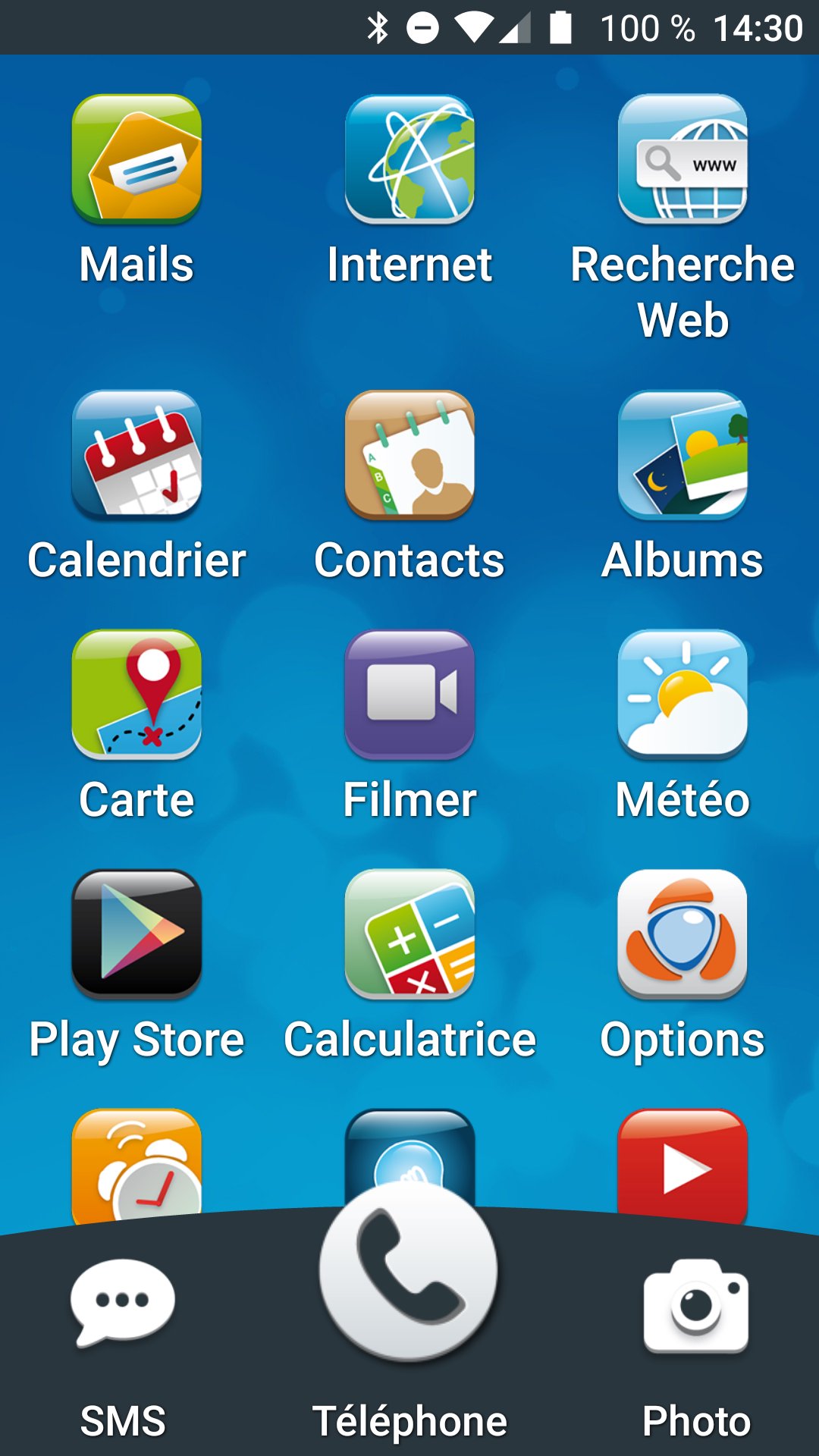This screenshot has width=819, height=1456.
Task: Open the Calendrier app
Action: (136, 455)
